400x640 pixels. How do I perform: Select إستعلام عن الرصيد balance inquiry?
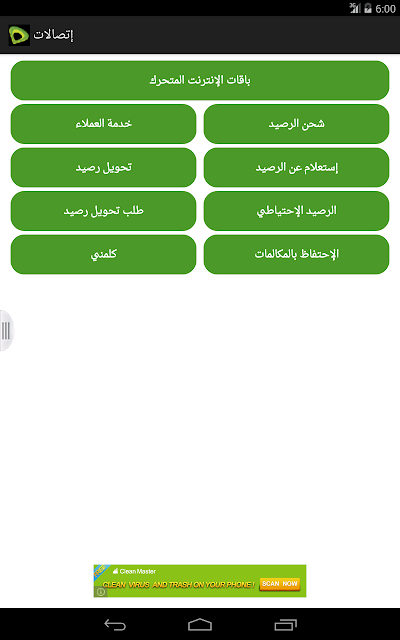296,168
